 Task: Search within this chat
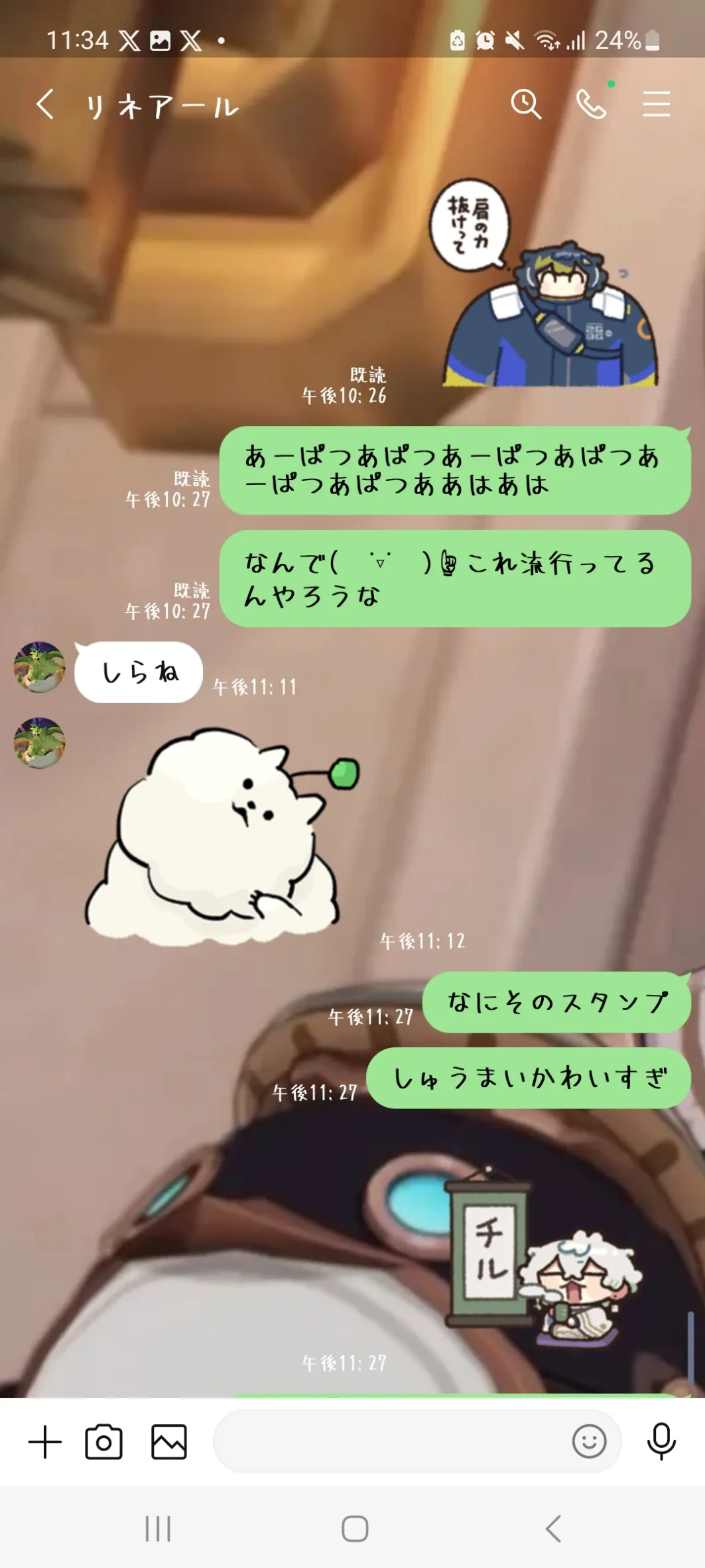[x=525, y=105]
